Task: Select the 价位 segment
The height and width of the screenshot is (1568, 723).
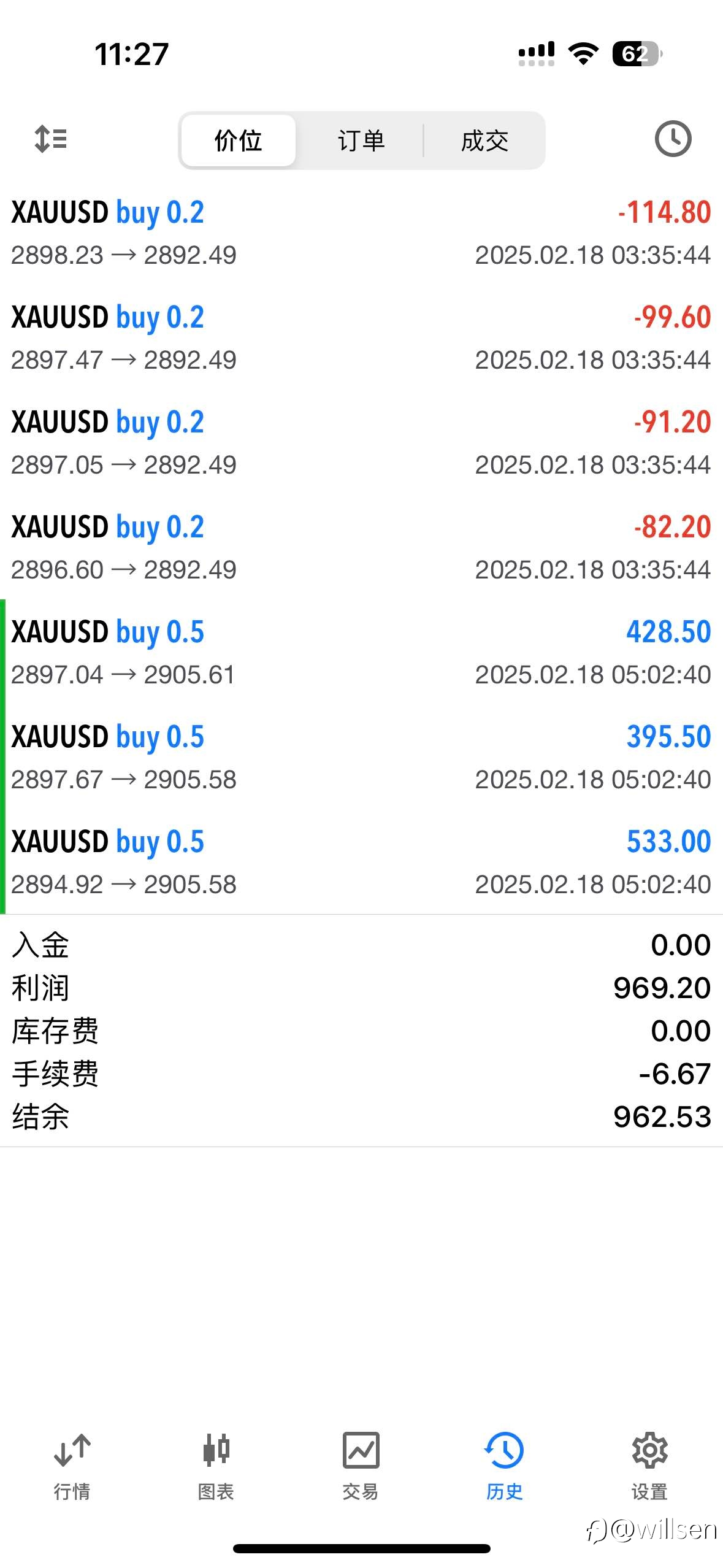Action: (x=239, y=140)
